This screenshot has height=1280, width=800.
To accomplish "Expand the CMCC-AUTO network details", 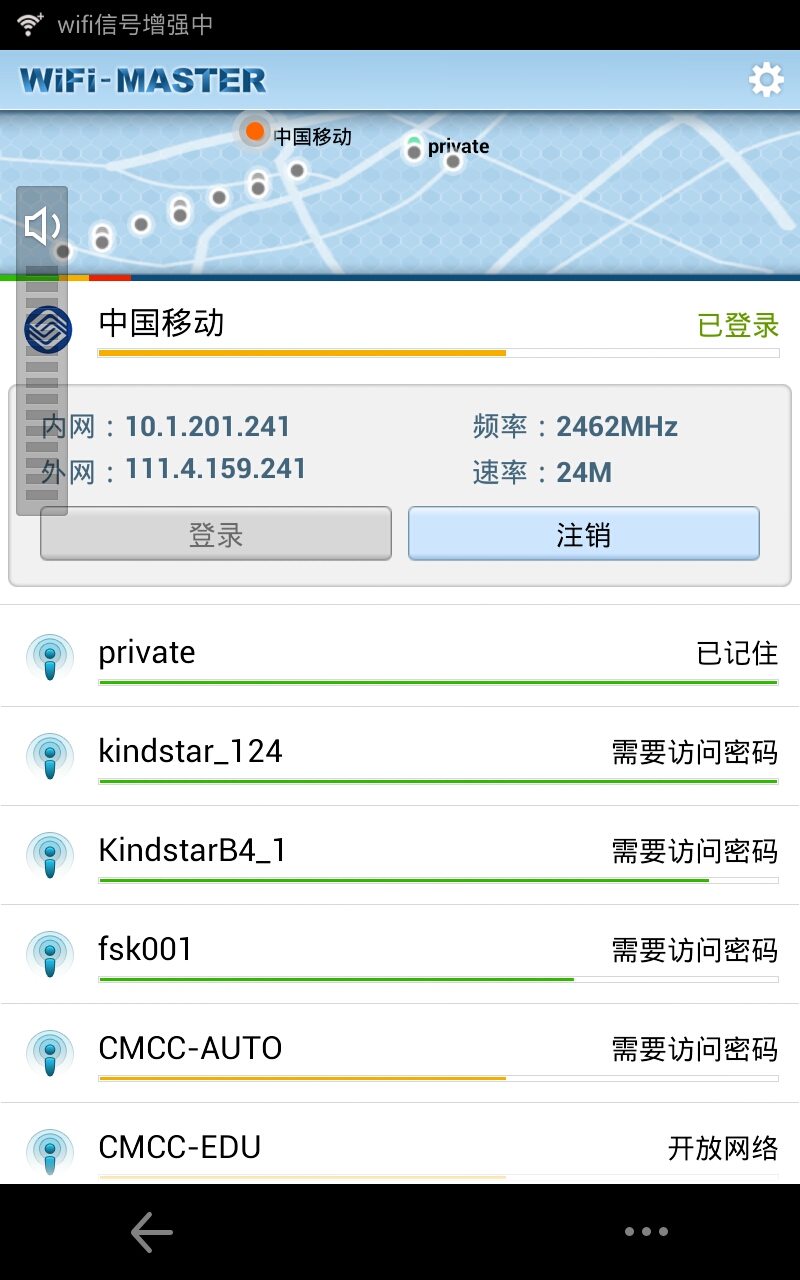I will click(400, 1052).
